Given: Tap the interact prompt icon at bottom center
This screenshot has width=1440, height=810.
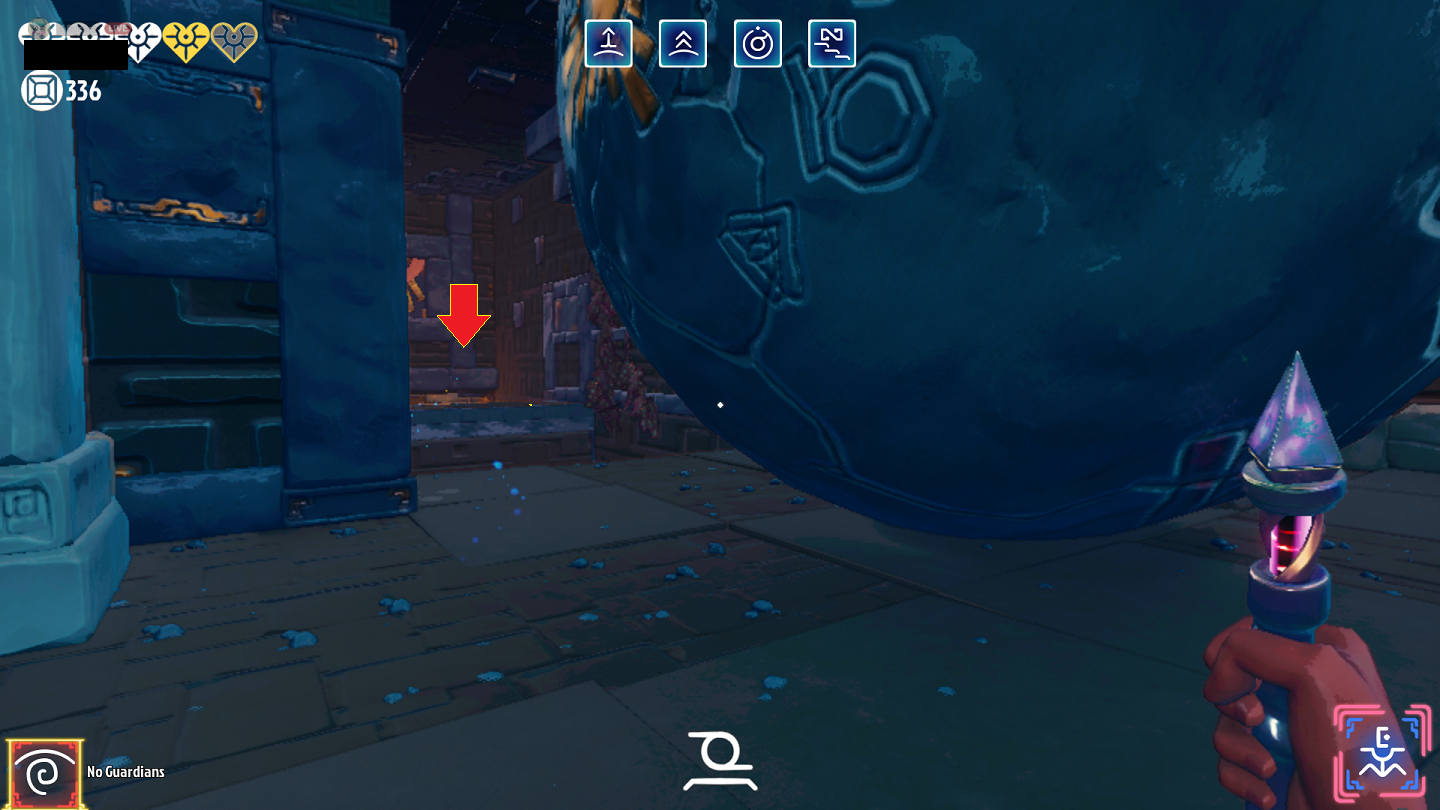Looking at the screenshot, I should coord(719,762).
